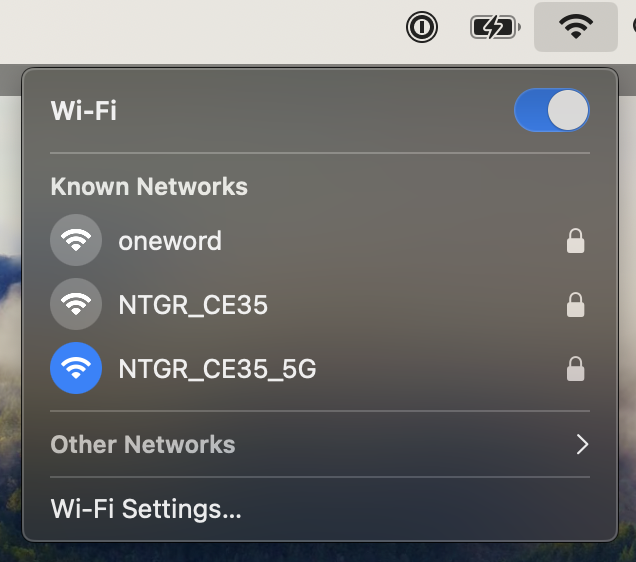Screen dimensions: 636x562
Task: Select the NTGR_CE35_5G network
Action: (216, 369)
